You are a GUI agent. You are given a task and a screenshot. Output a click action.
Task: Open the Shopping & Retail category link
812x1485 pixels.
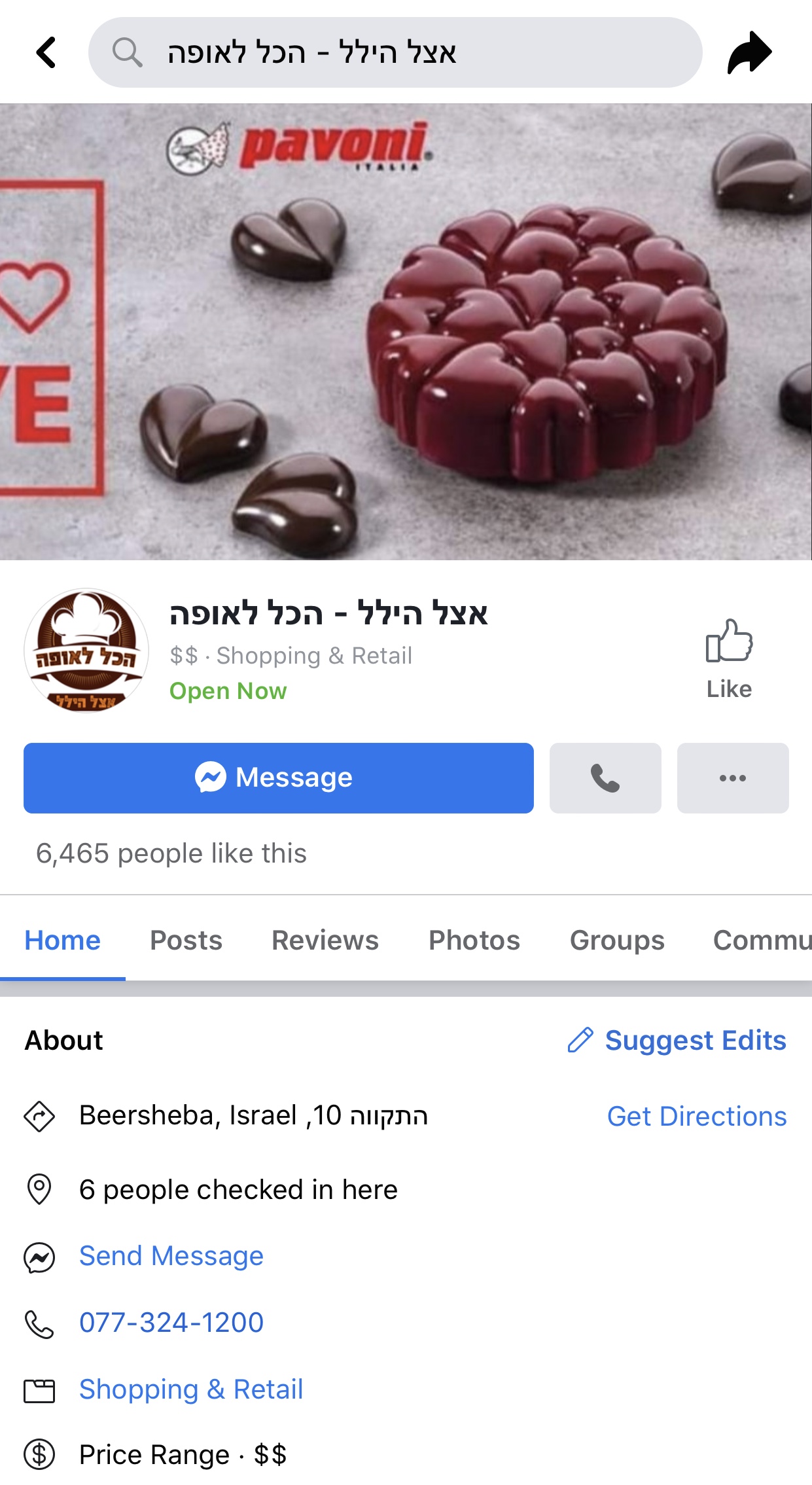(x=190, y=1389)
